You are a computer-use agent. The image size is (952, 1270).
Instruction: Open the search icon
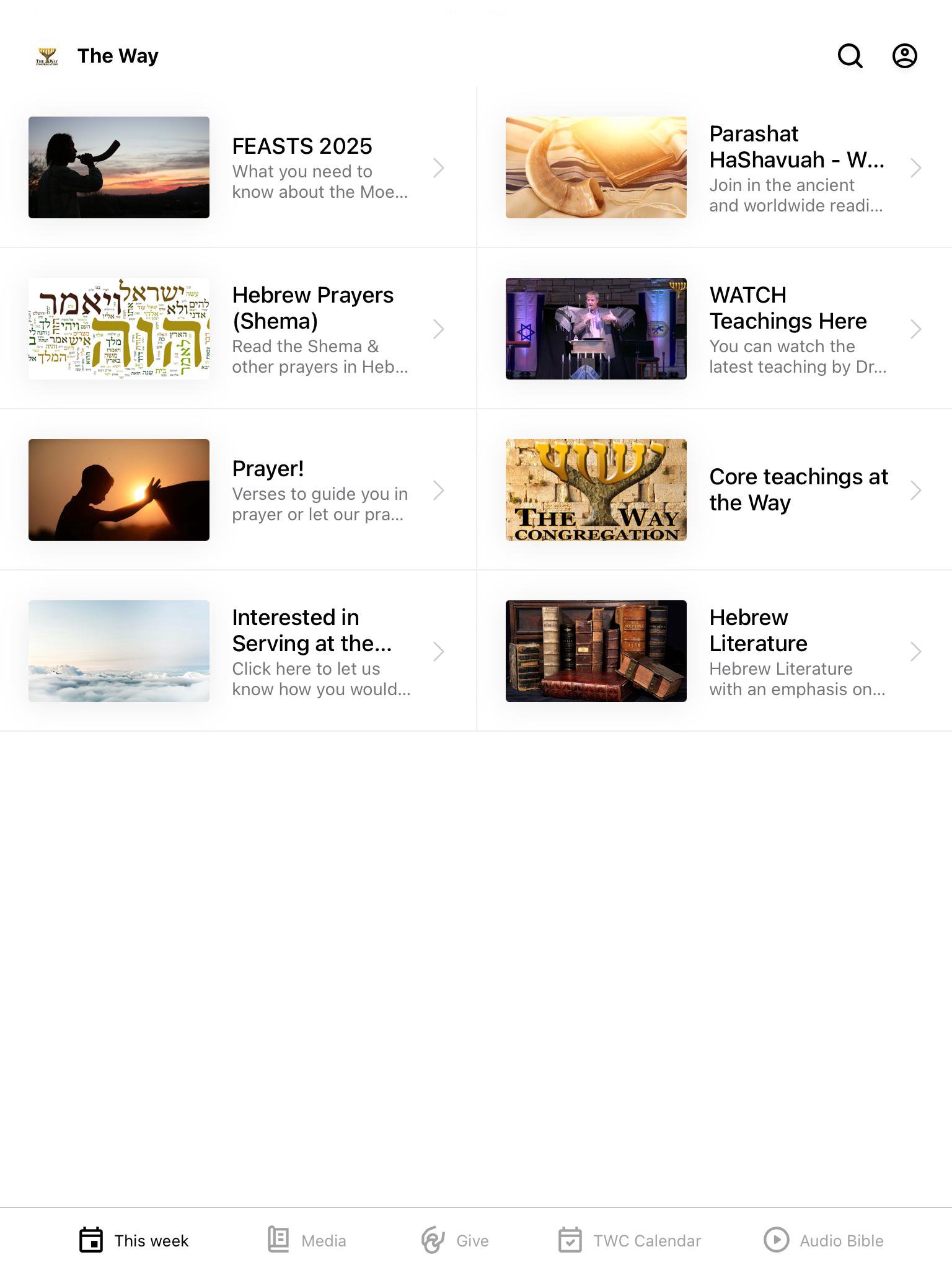[850, 56]
